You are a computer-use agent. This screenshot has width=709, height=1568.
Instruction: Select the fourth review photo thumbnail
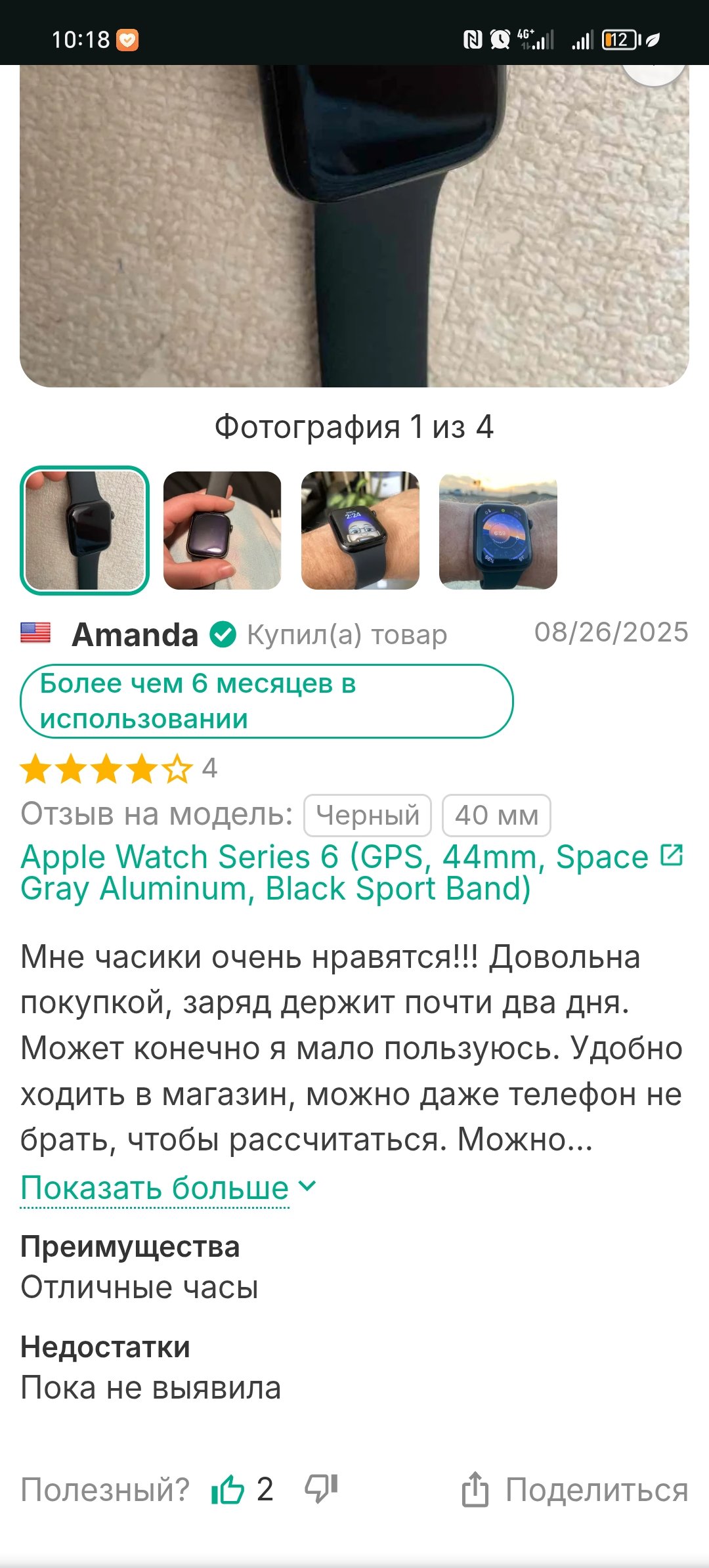[x=498, y=531]
